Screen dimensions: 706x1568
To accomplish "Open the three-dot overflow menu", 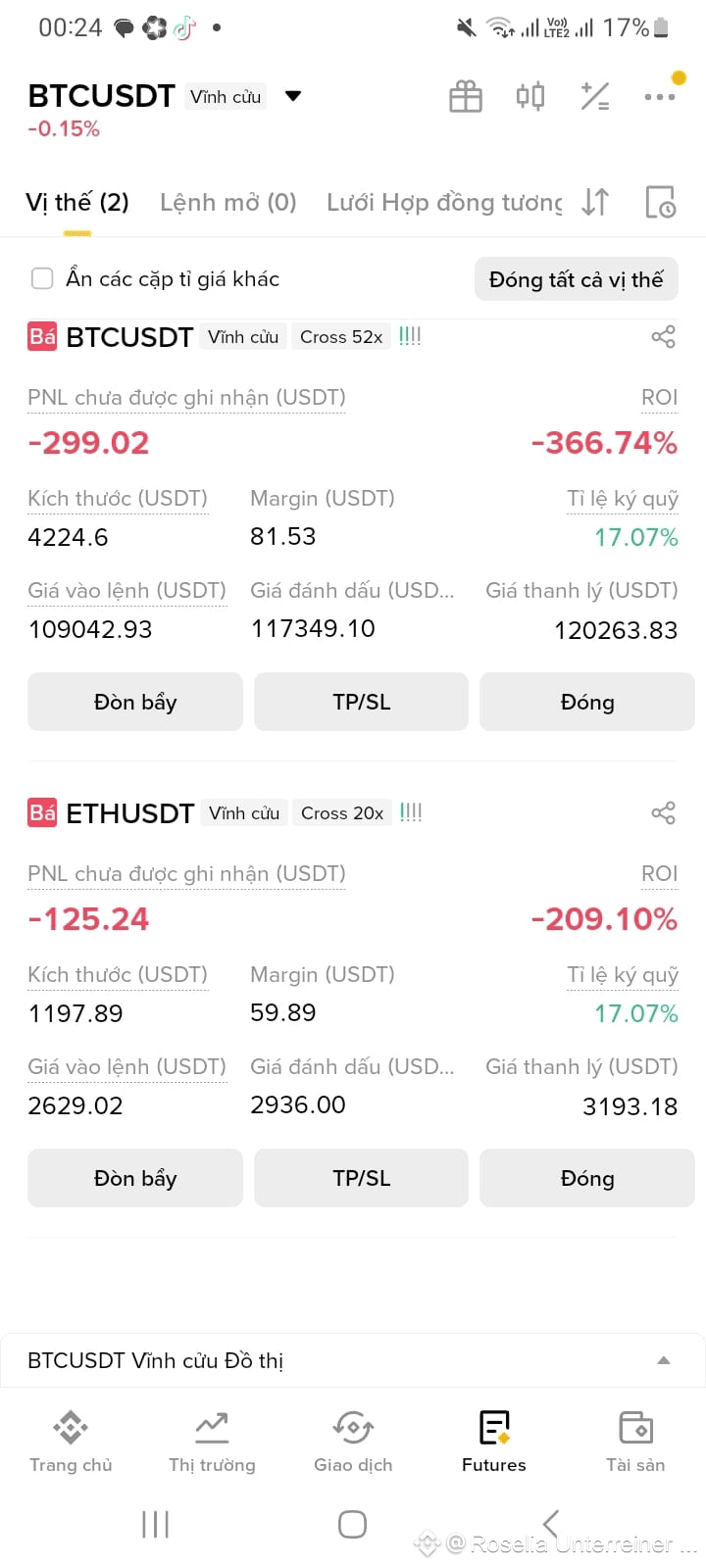I will click(660, 96).
